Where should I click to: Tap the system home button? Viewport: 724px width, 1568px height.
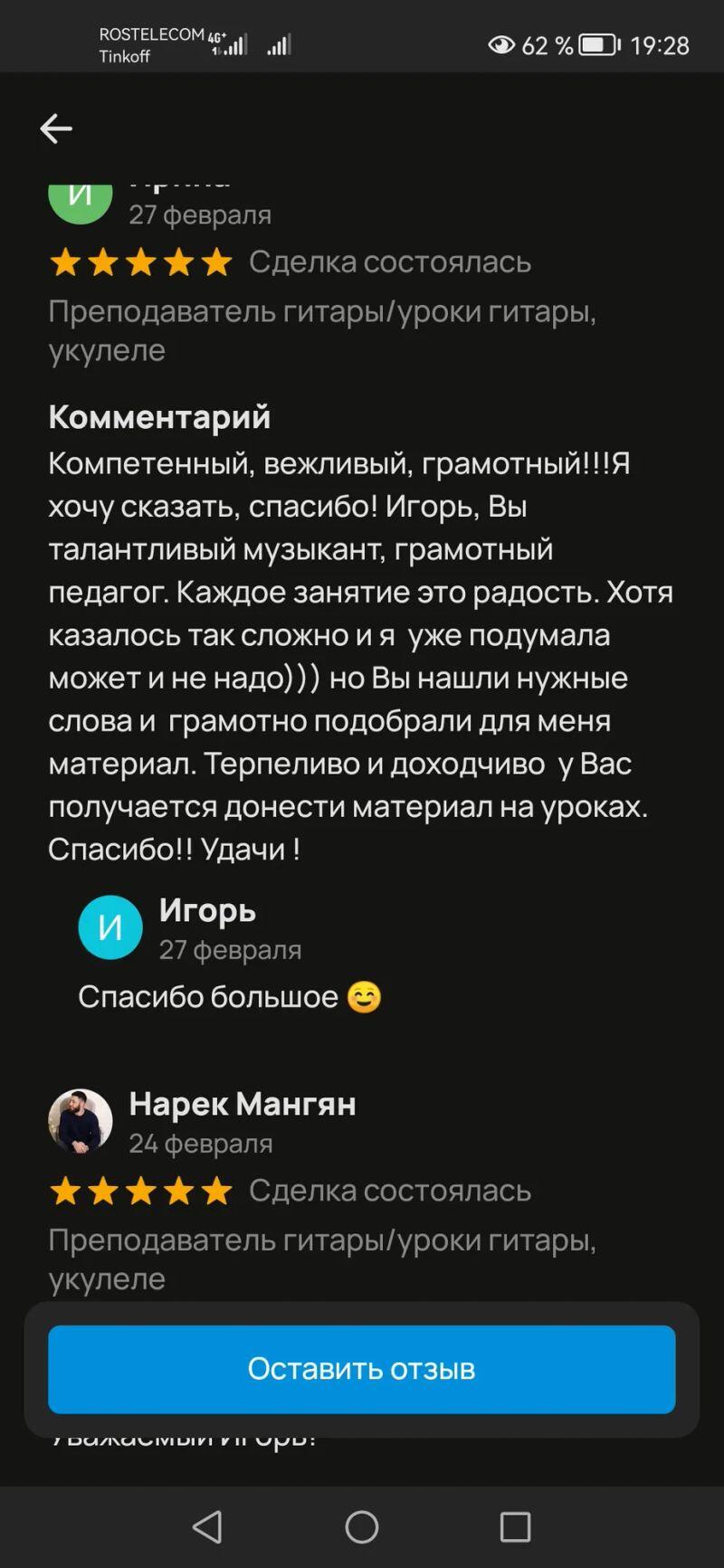(362, 1527)
